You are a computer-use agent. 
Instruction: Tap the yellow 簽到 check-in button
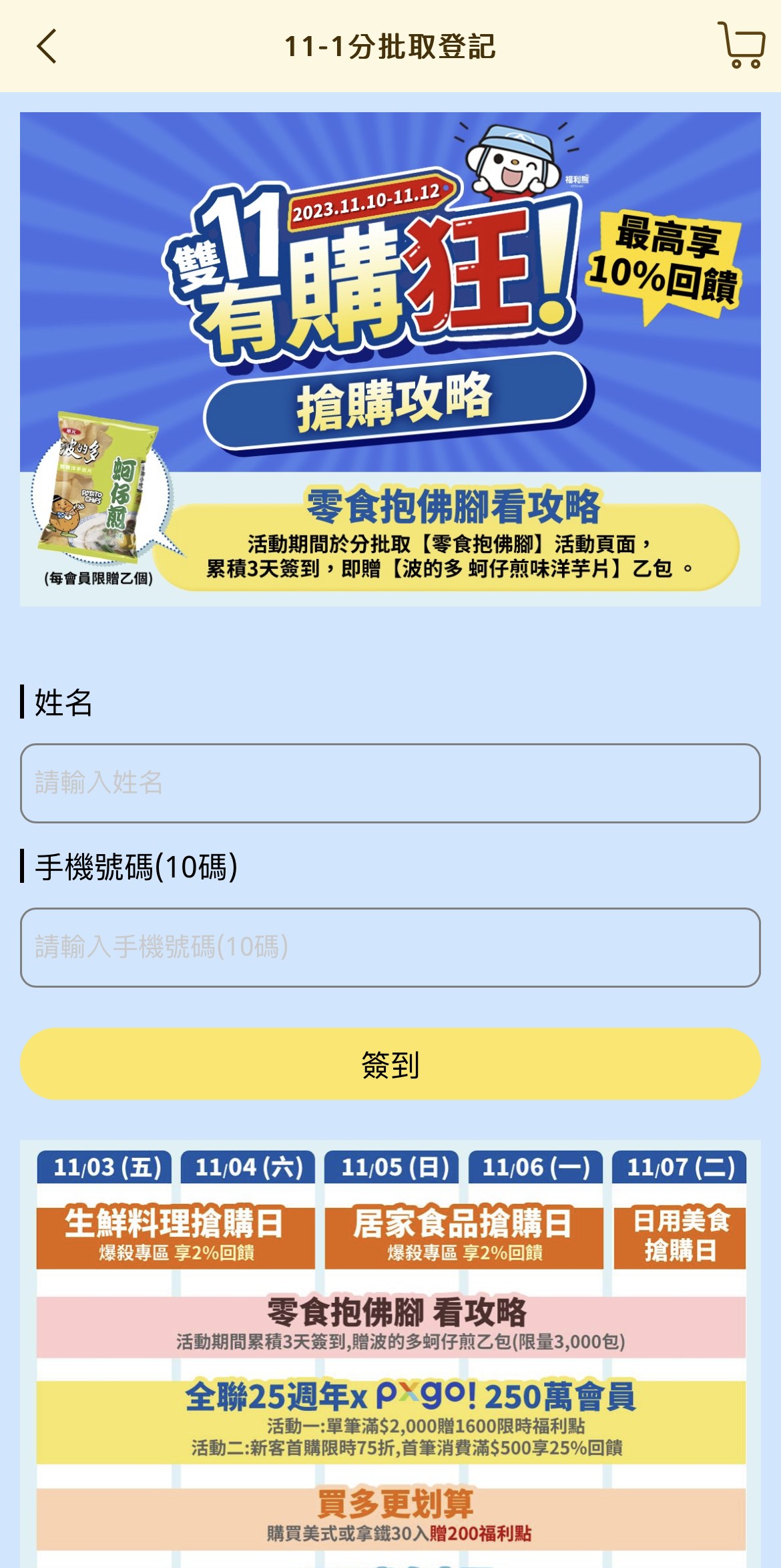click(390, 1064)
